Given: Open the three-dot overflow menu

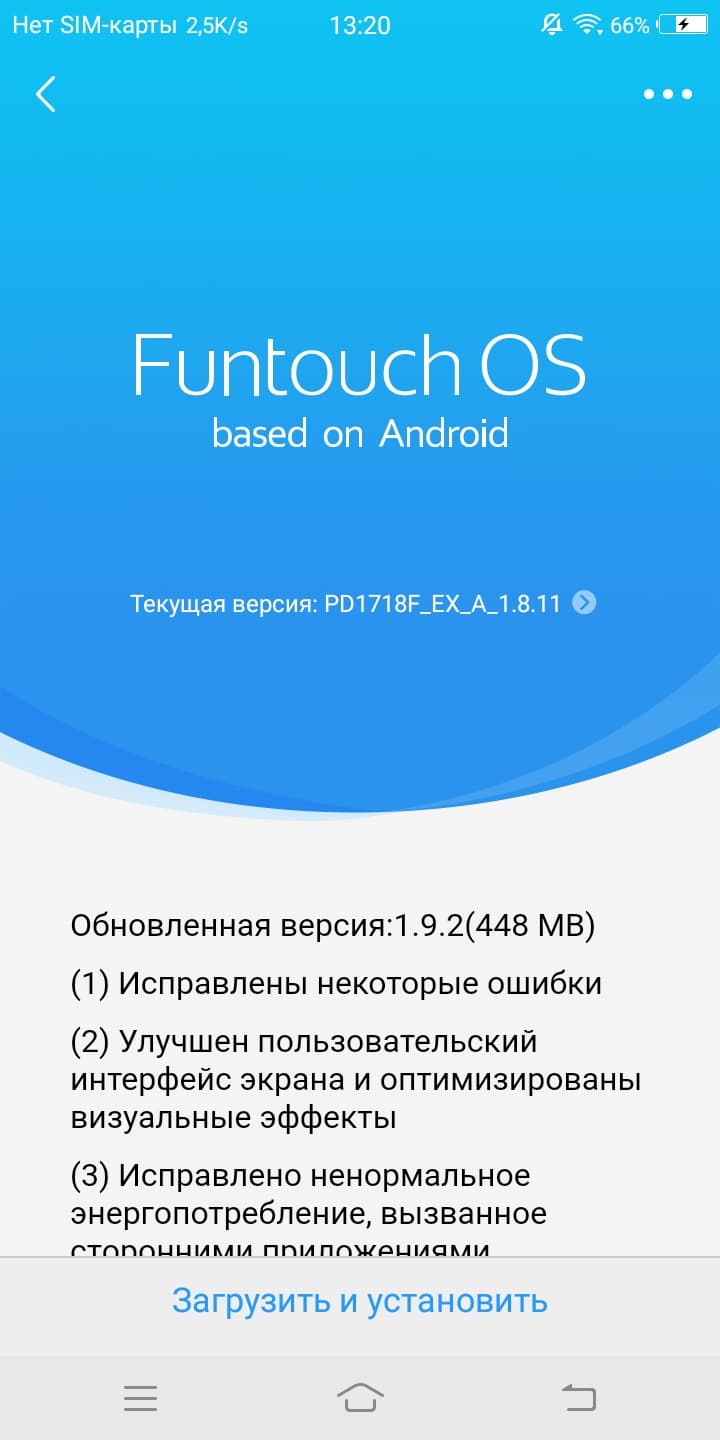Looking at the screenshot, I should (667, 94).
